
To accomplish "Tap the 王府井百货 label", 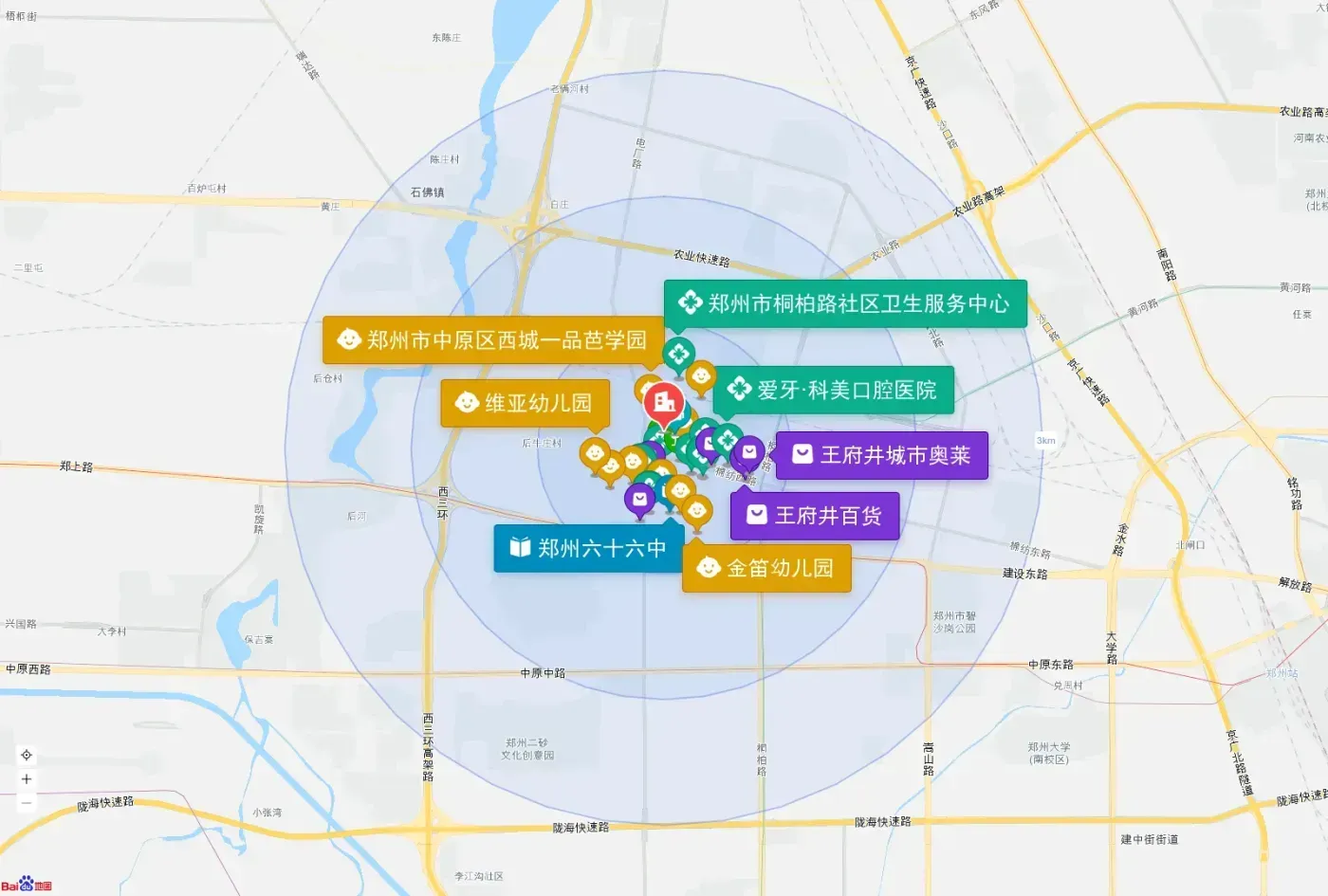I will (815, 516).
